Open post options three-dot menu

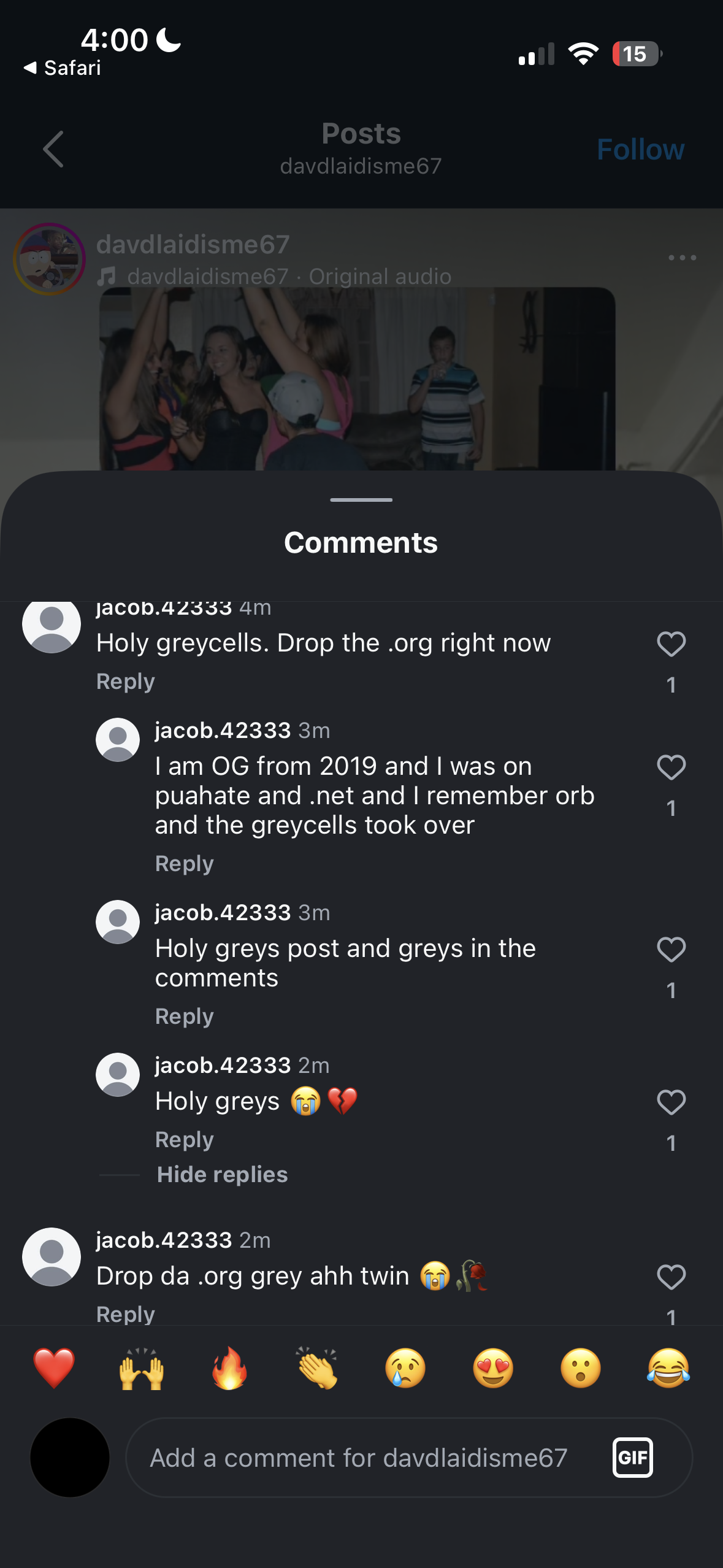click(682, 258)
